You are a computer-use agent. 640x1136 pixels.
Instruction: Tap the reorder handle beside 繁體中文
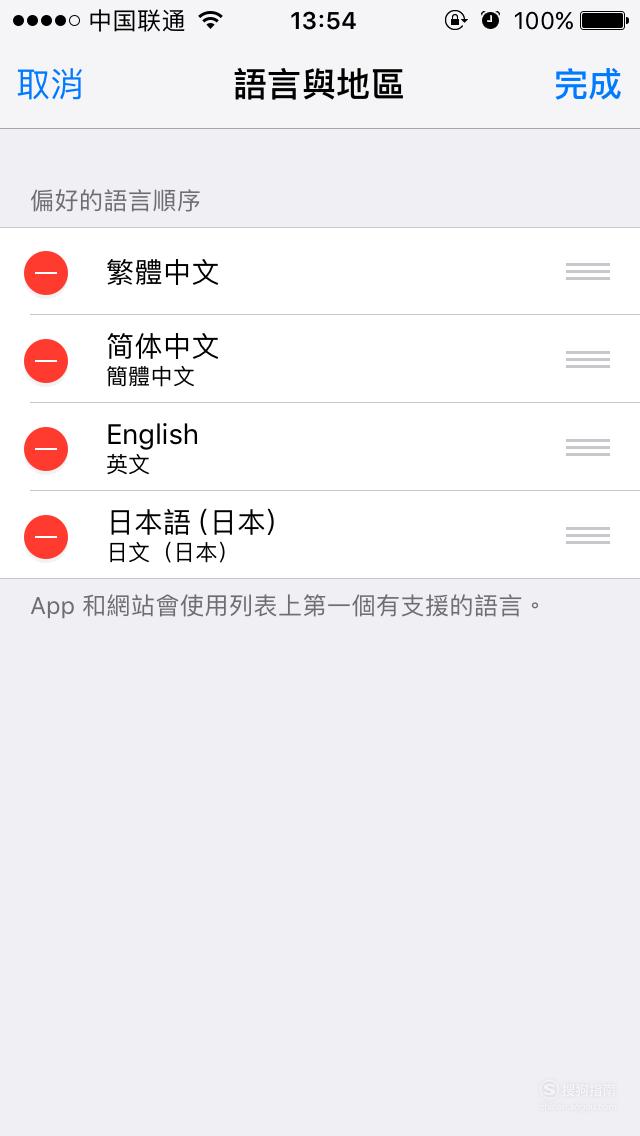[x=588, y=272]
